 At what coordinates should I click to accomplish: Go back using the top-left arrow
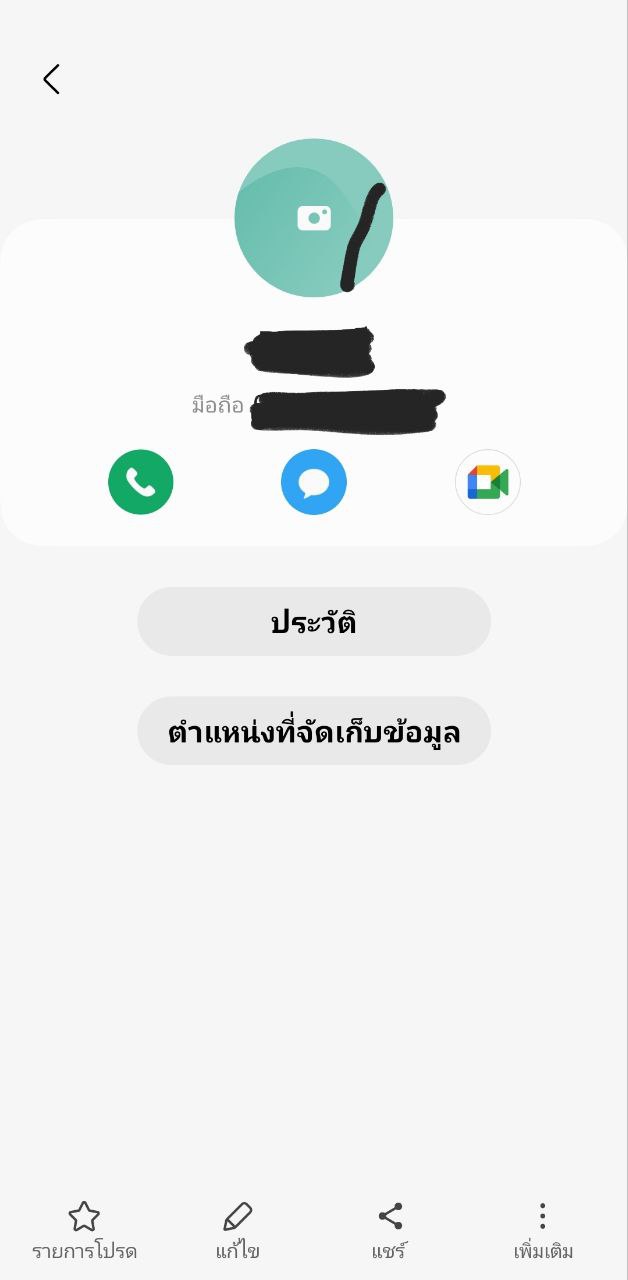(x=52, y=79)
